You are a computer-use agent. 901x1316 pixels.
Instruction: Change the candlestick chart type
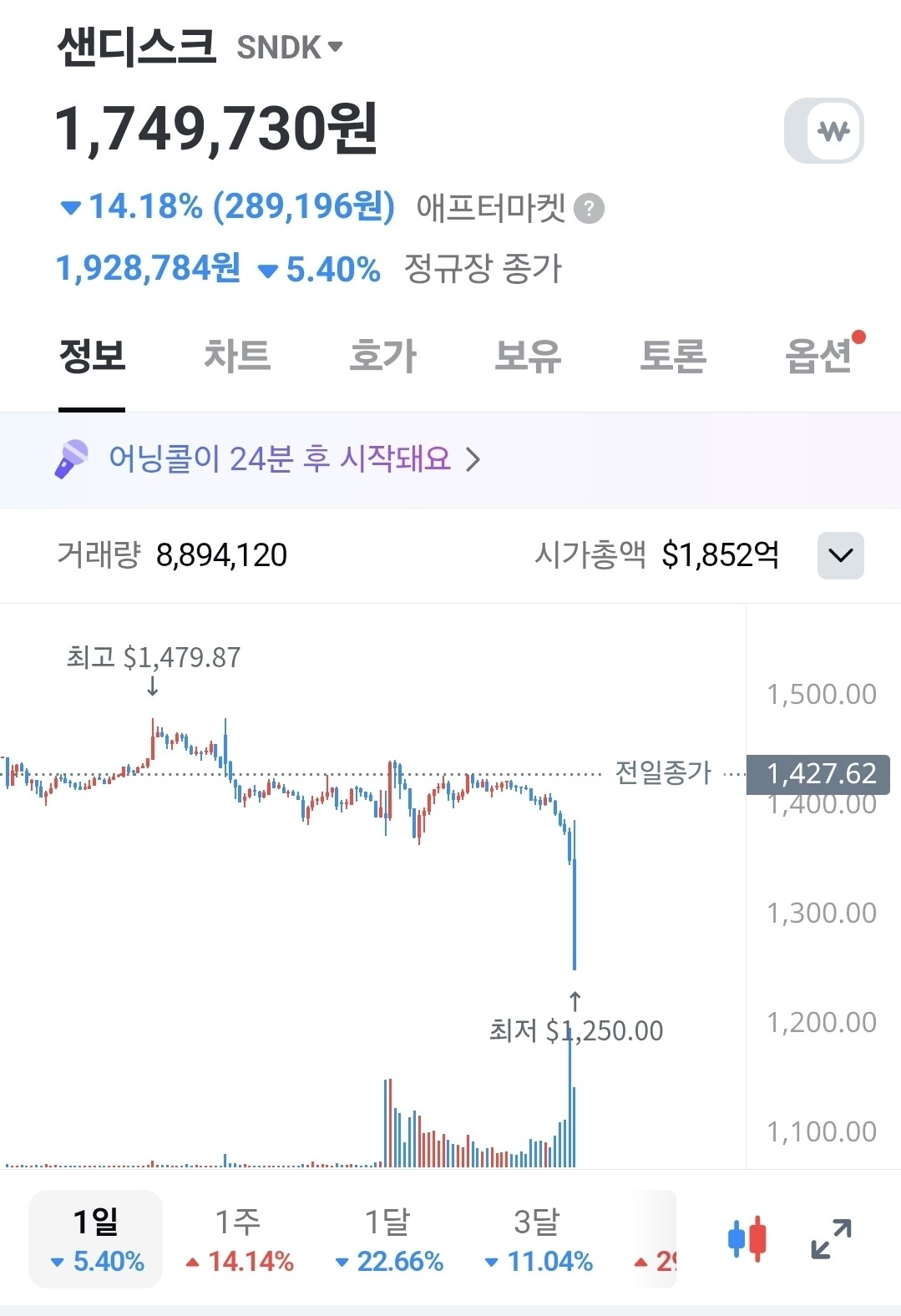[747, 1238]
